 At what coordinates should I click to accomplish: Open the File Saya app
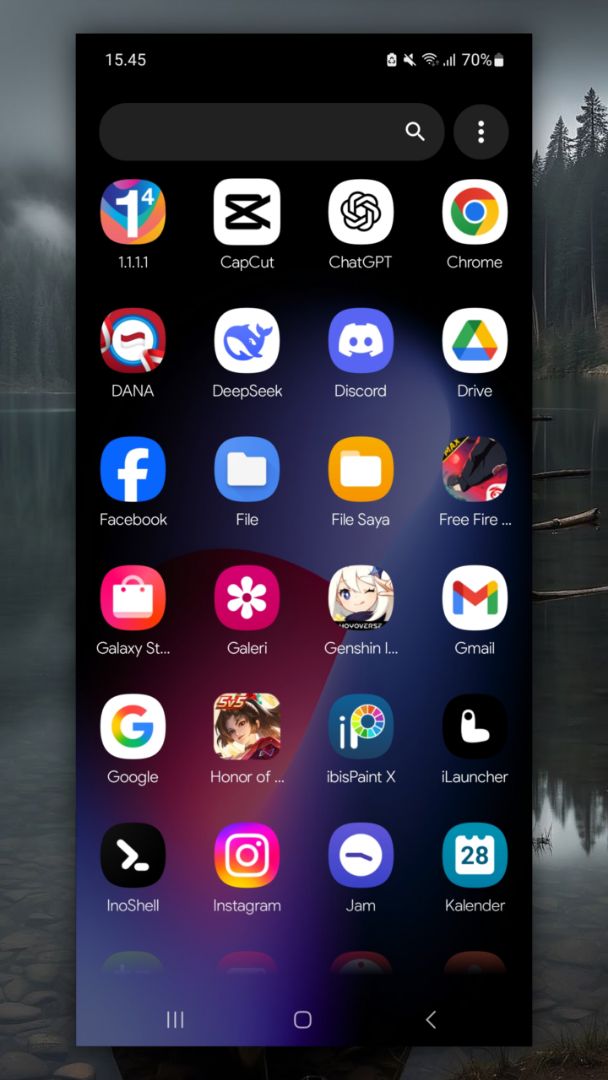pyautogui.click(x=361, y=470)
